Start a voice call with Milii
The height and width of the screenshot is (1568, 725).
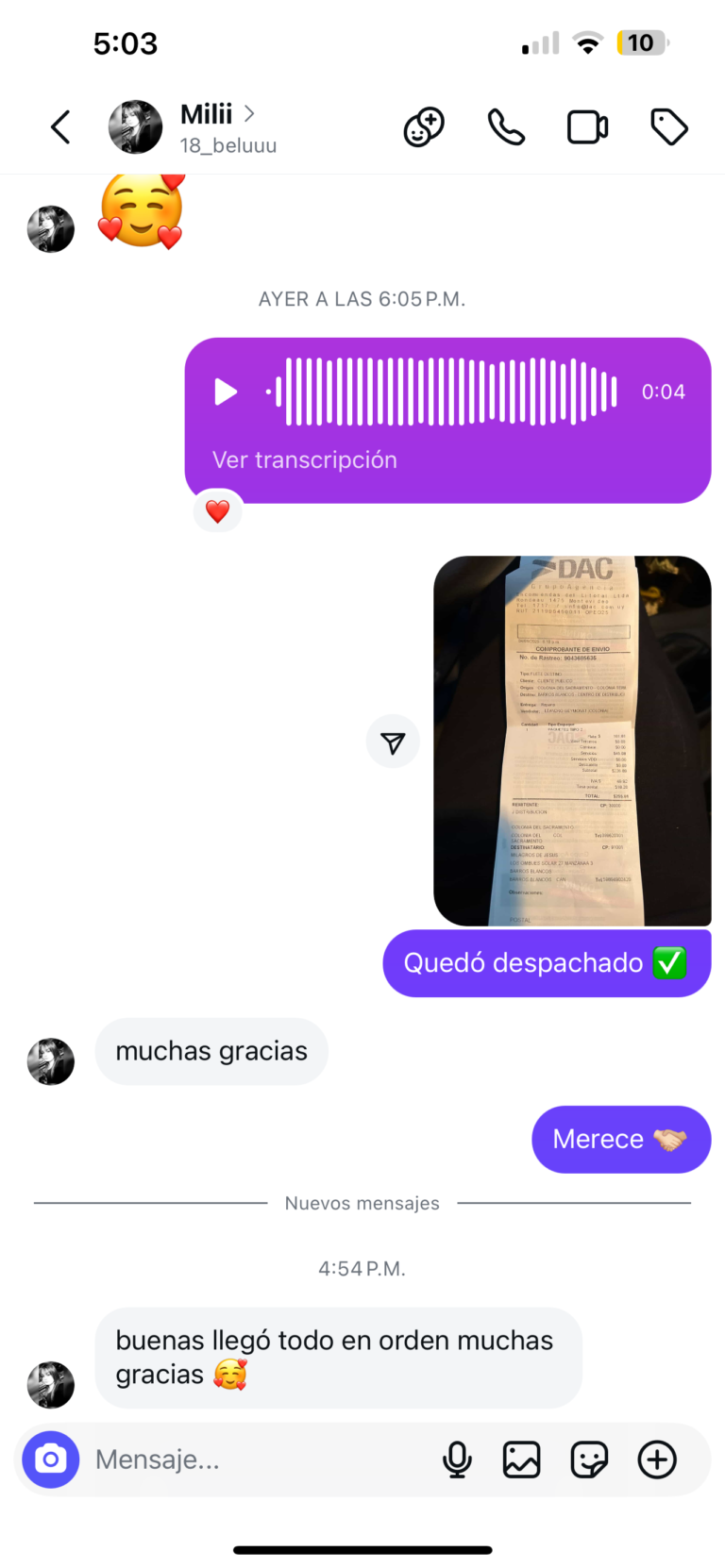pyautogui.click(x=506, y=126)
